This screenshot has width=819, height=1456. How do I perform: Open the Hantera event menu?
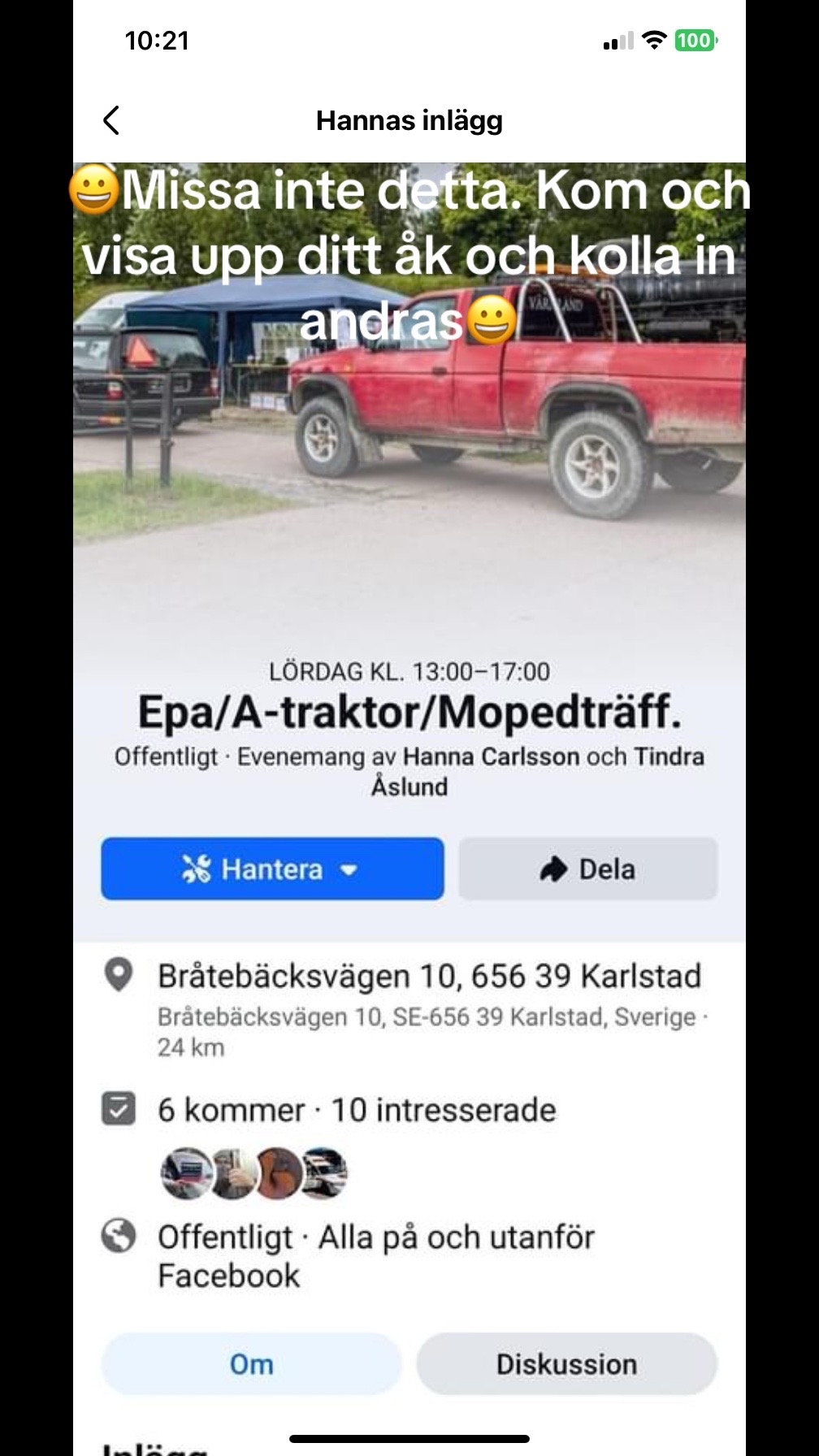272,869
